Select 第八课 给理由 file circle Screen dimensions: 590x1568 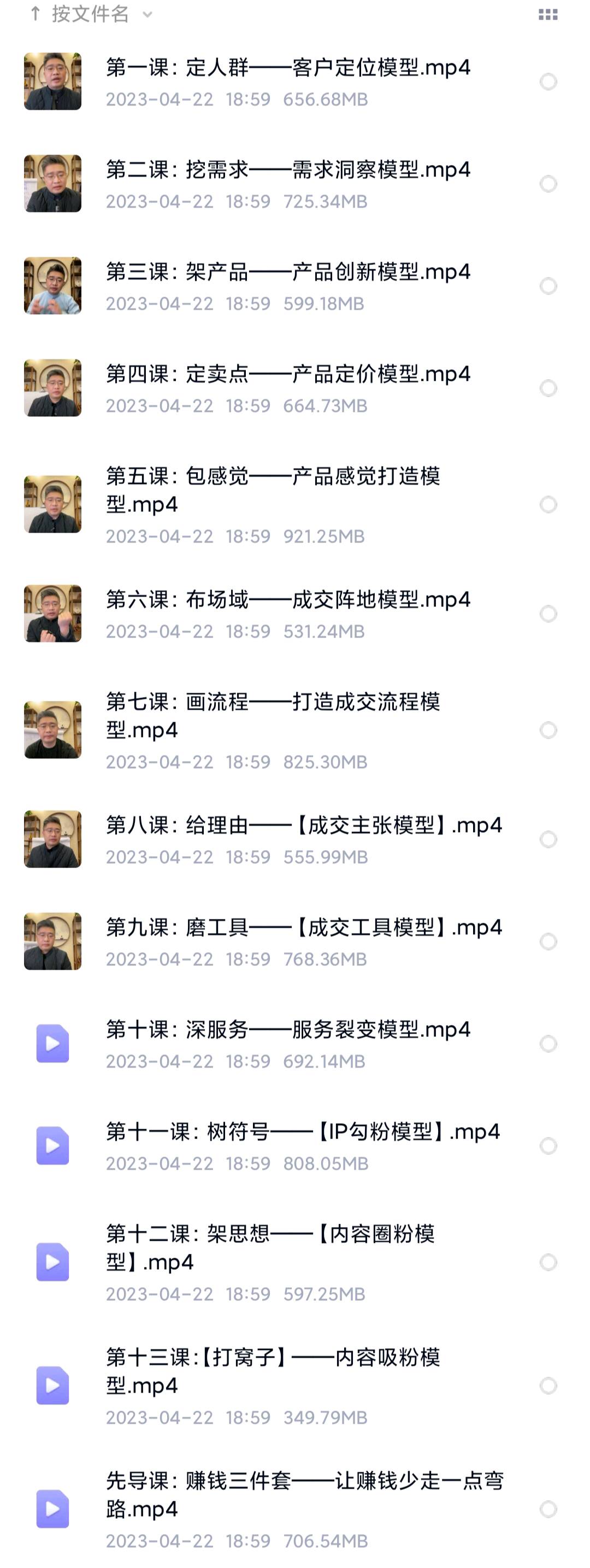coord(548,839)
